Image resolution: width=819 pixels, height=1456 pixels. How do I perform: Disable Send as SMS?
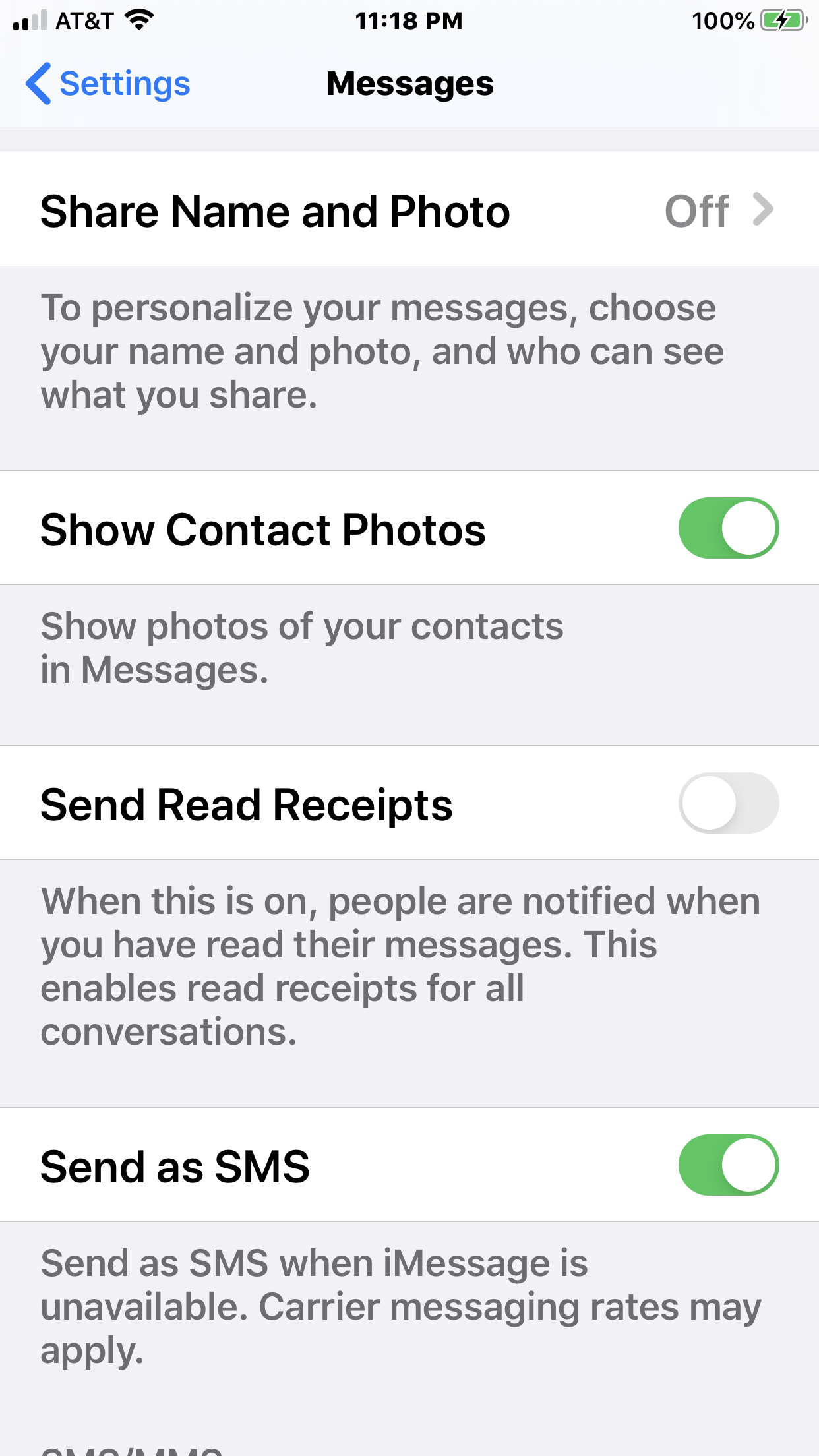tap(729, 1165)
